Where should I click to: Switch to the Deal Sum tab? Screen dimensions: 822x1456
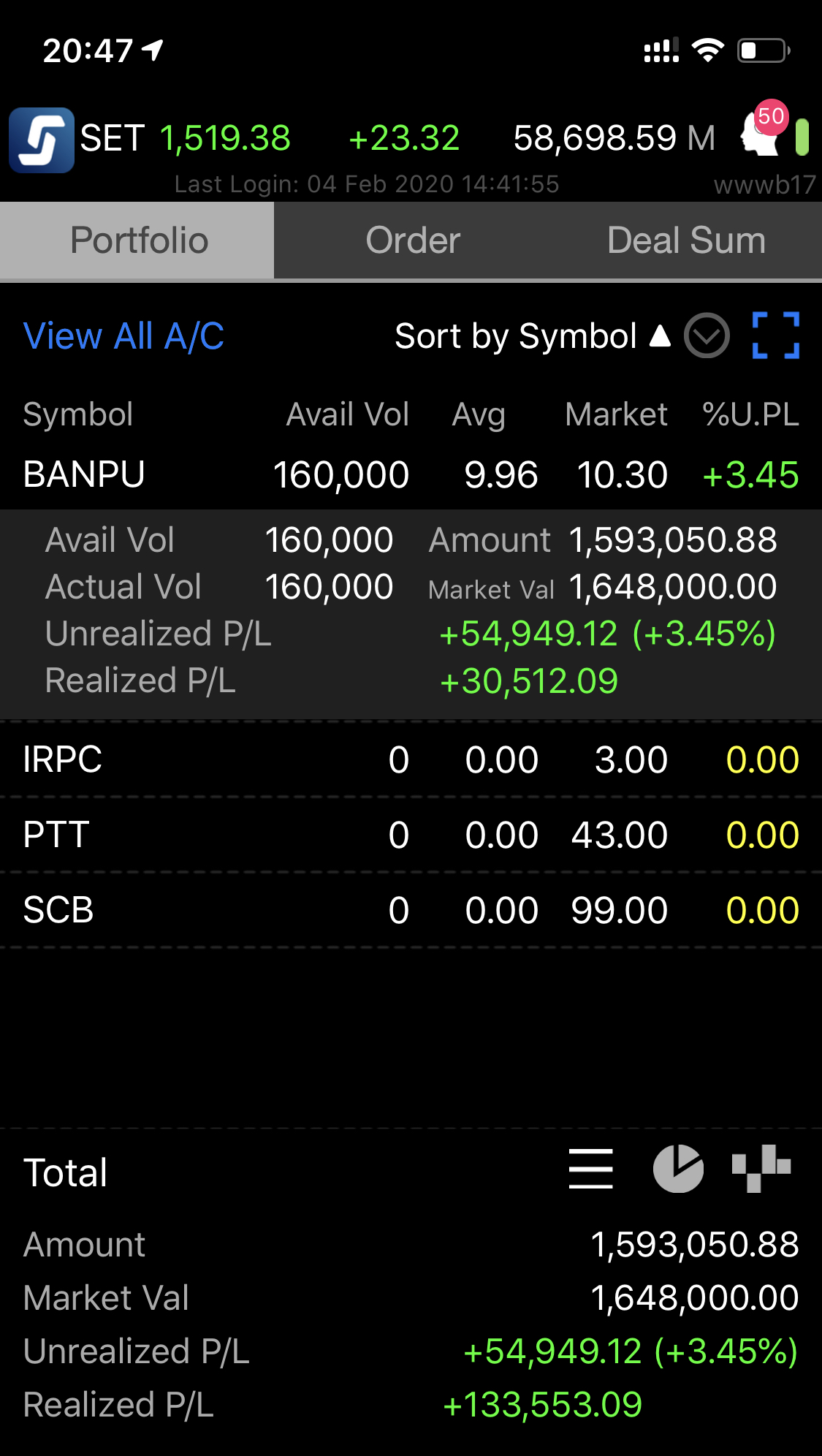pos(686,240)
